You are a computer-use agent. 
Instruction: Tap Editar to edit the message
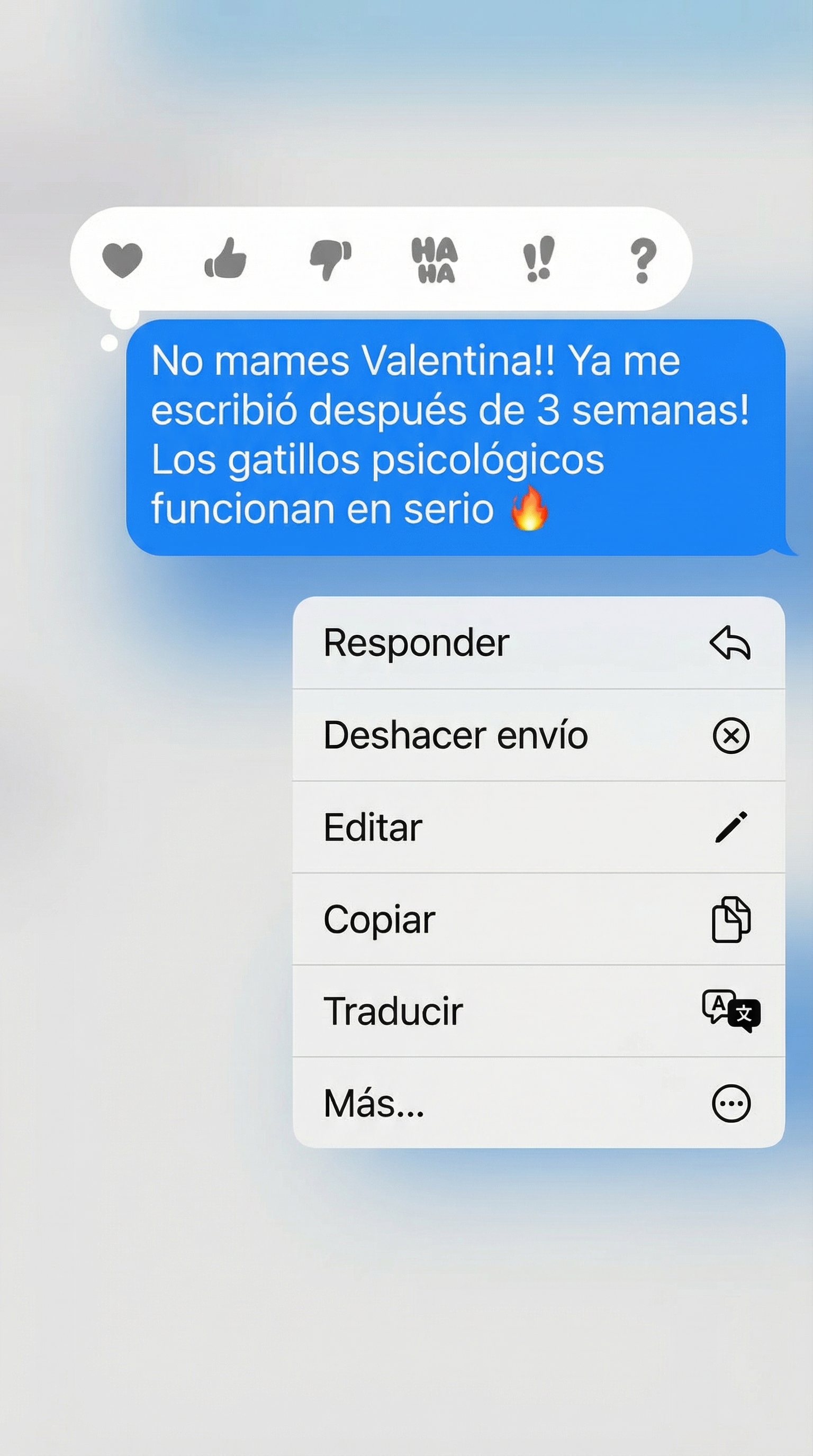click(x=538, y=827)
